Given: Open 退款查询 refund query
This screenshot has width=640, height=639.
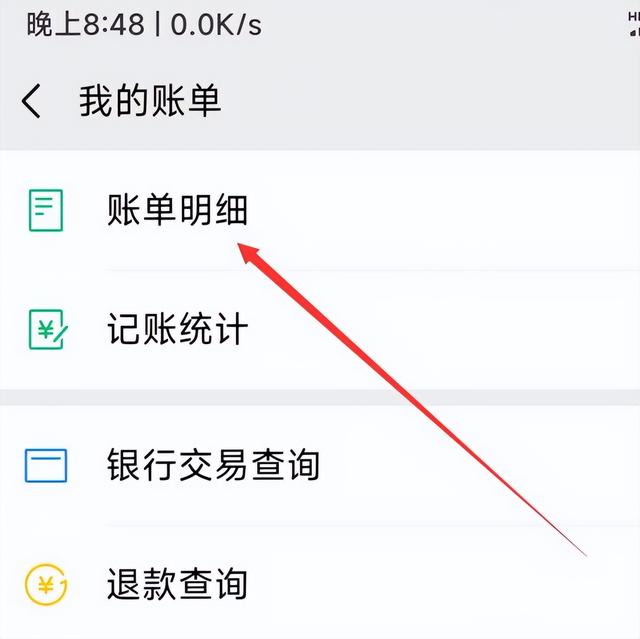Looking at the screenshot, I should click(x=177, y=584).
